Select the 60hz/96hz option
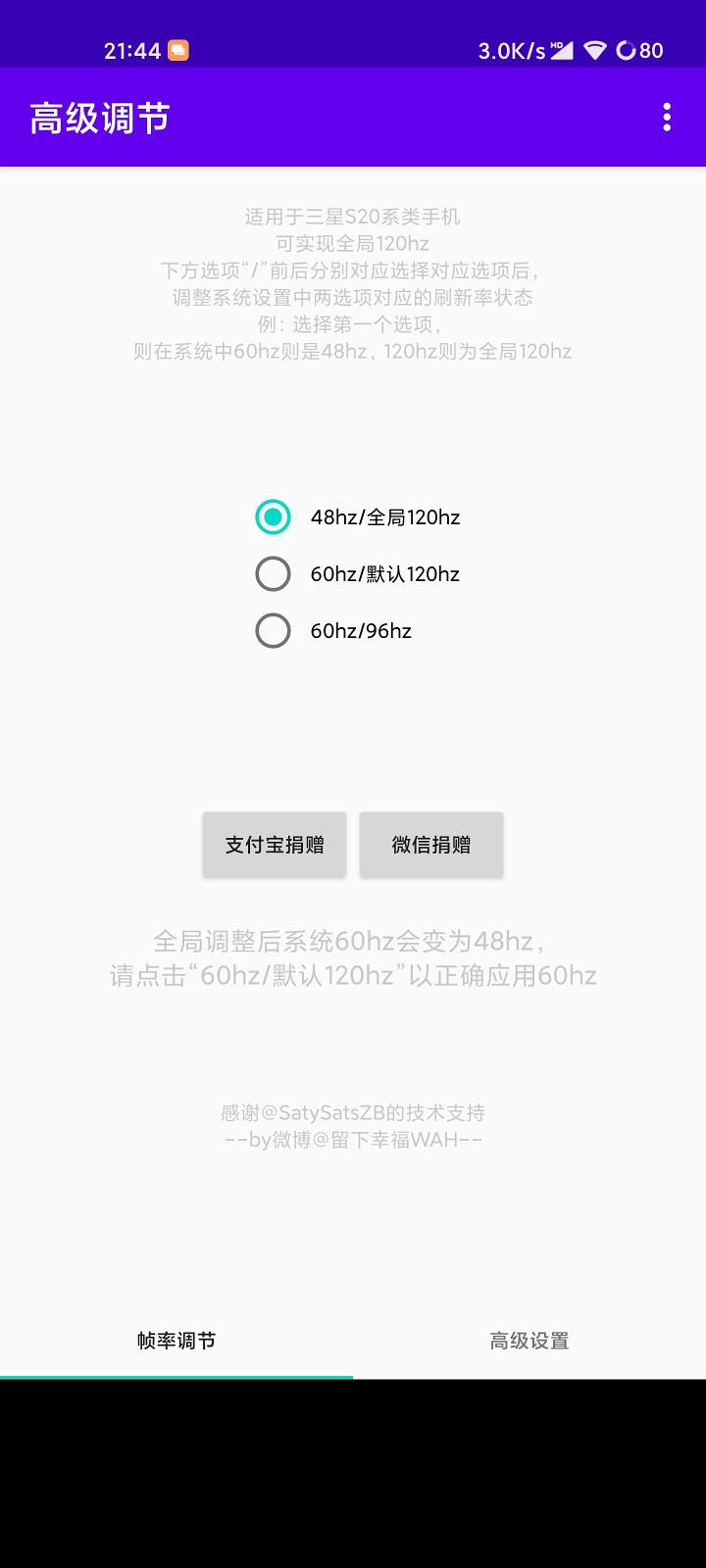 [273, 630]
